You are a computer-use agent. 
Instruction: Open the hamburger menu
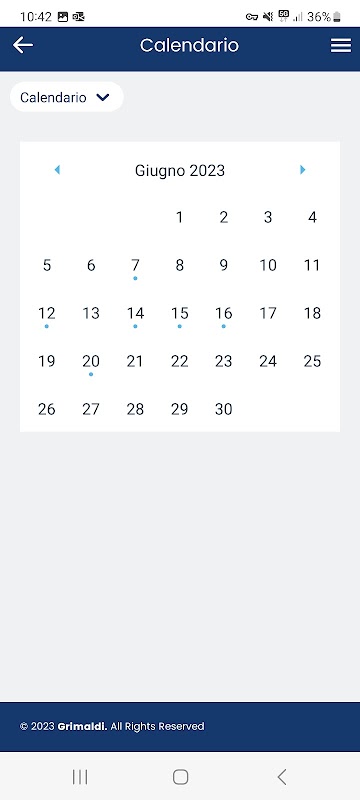pyautogui.click(x=341, y=45)
